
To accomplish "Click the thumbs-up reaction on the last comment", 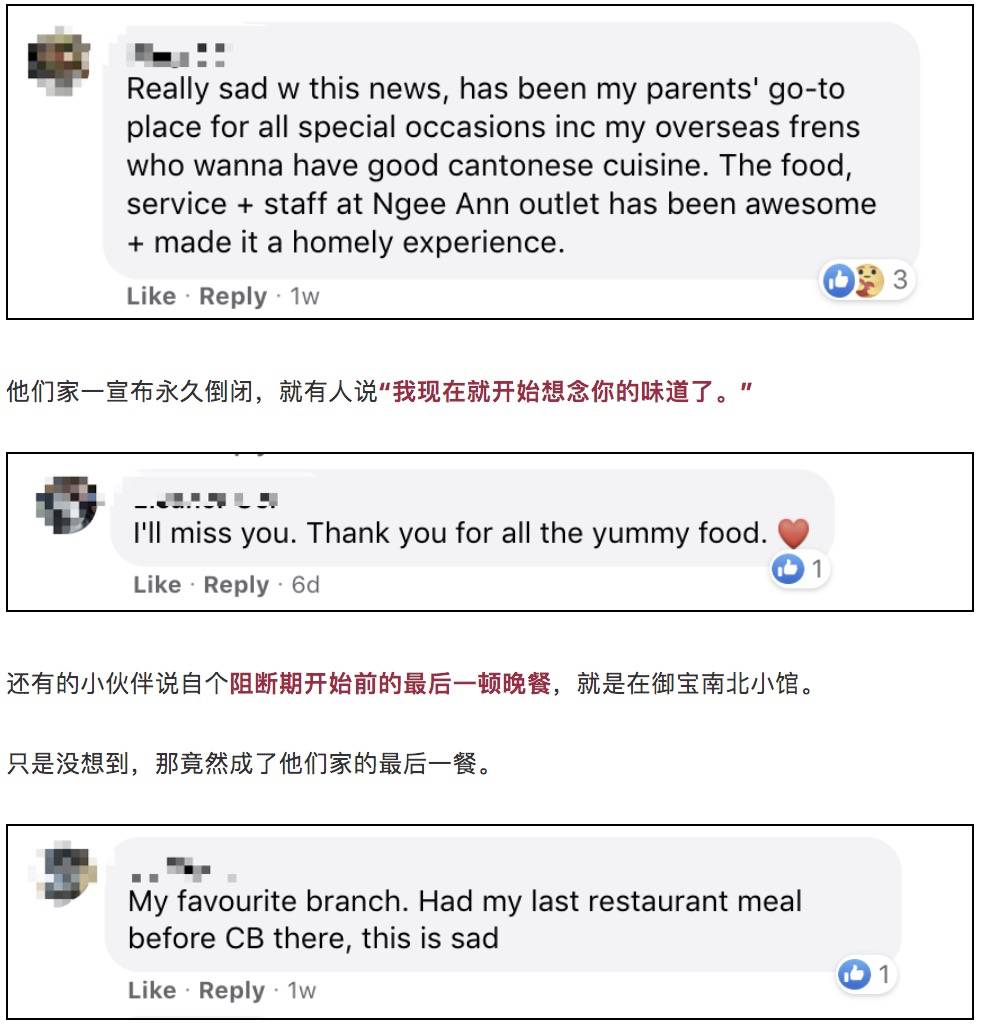I will (856, 973).
